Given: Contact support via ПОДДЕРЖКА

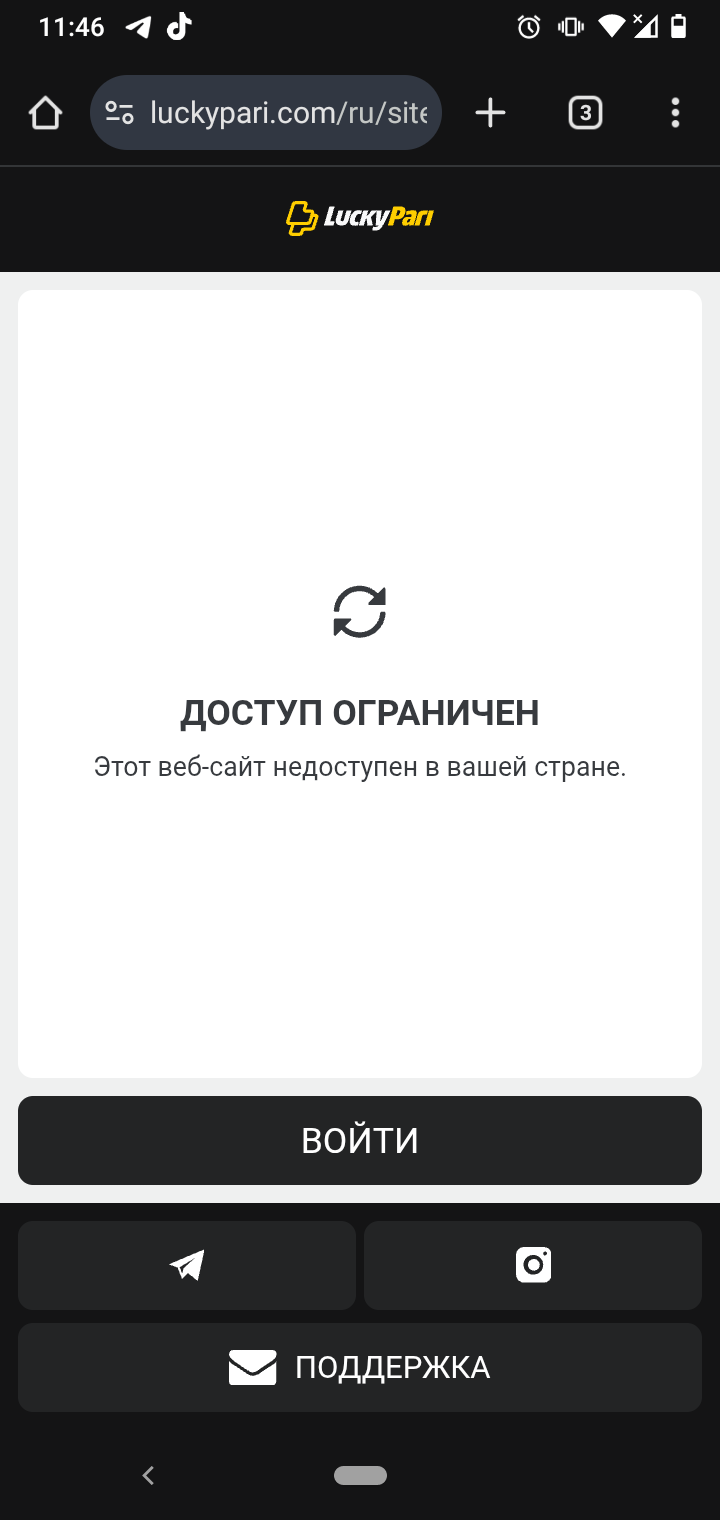Looking at the screenshot, I should 360,1367.
